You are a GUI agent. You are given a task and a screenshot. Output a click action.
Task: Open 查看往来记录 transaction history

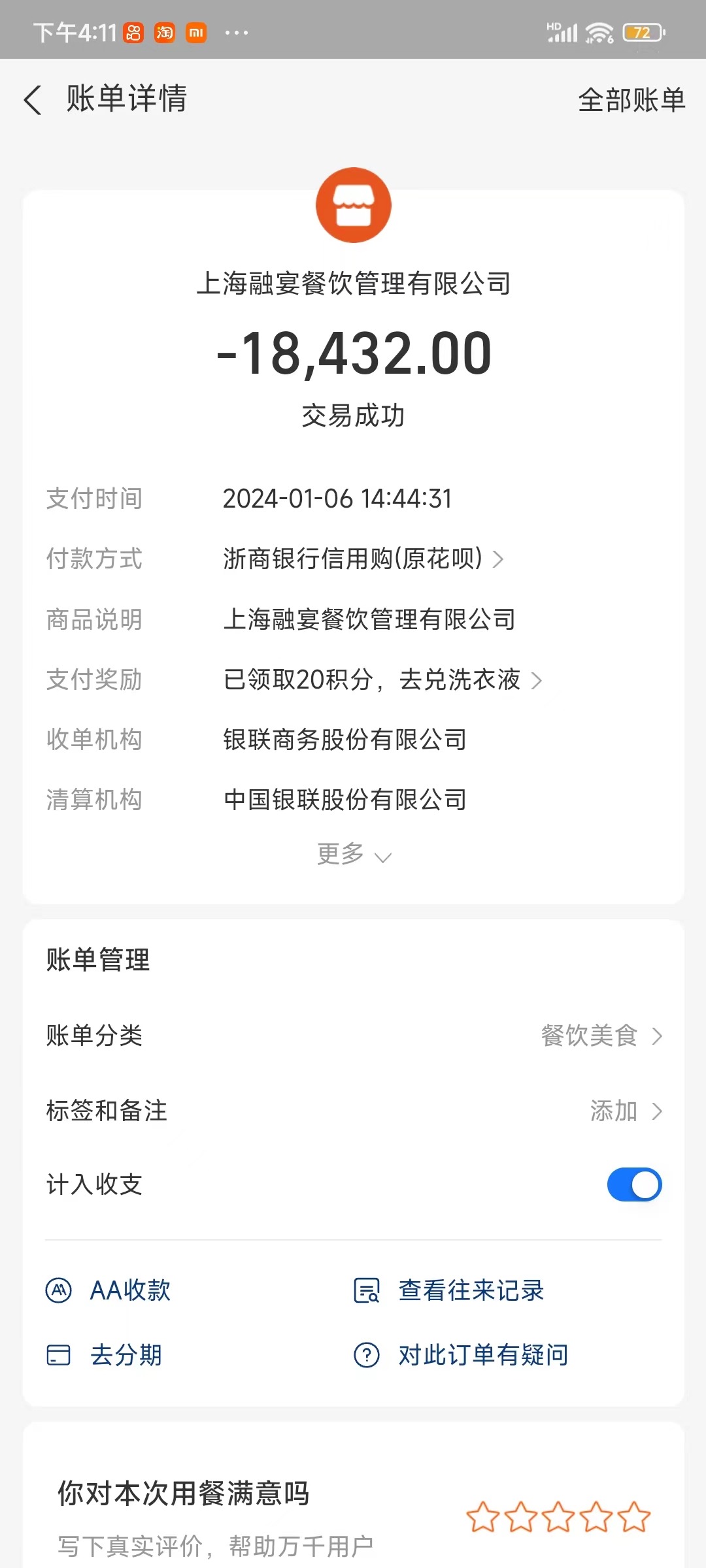[448, 1290]
